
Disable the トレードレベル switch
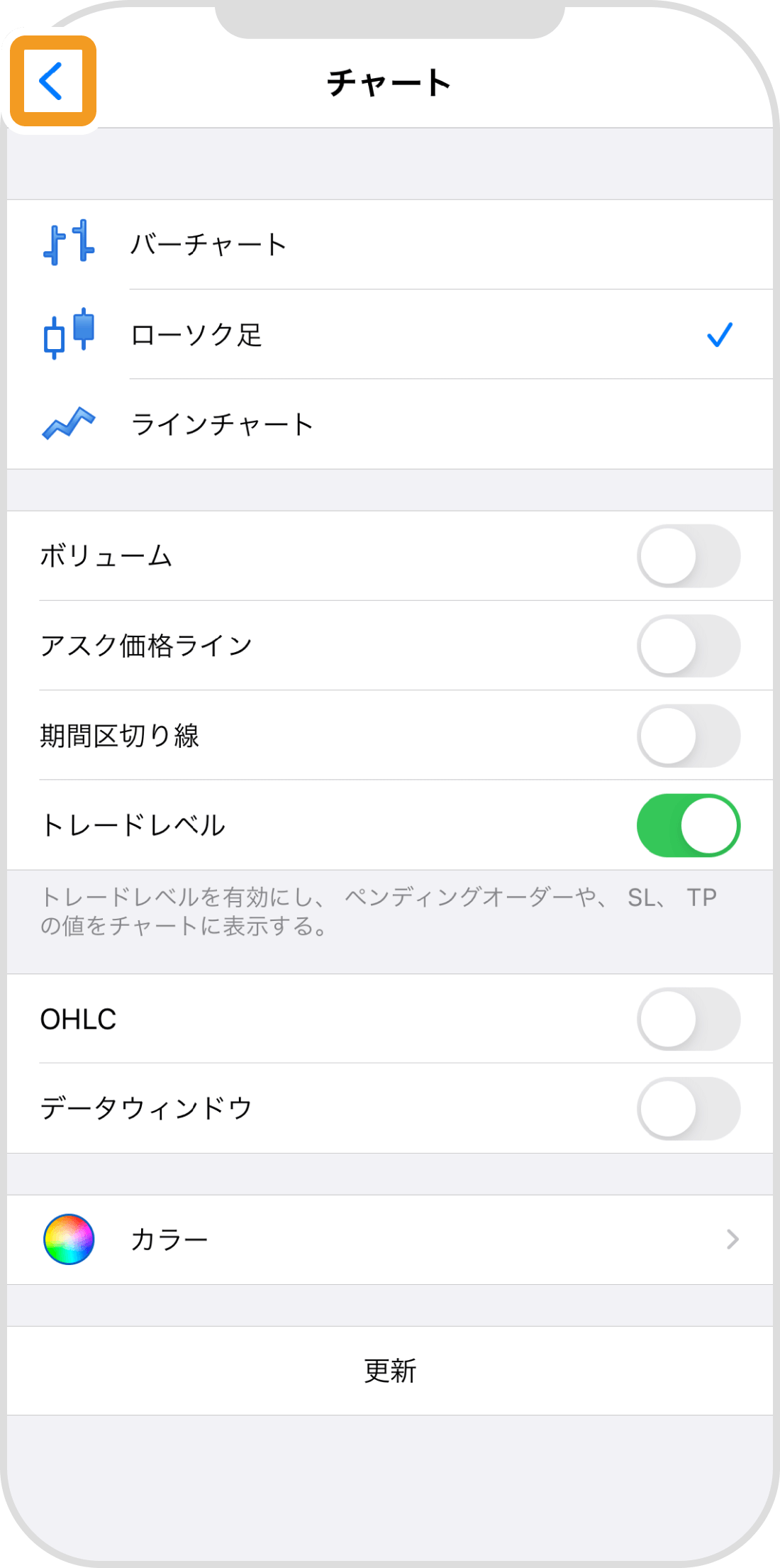click(688, 827)
